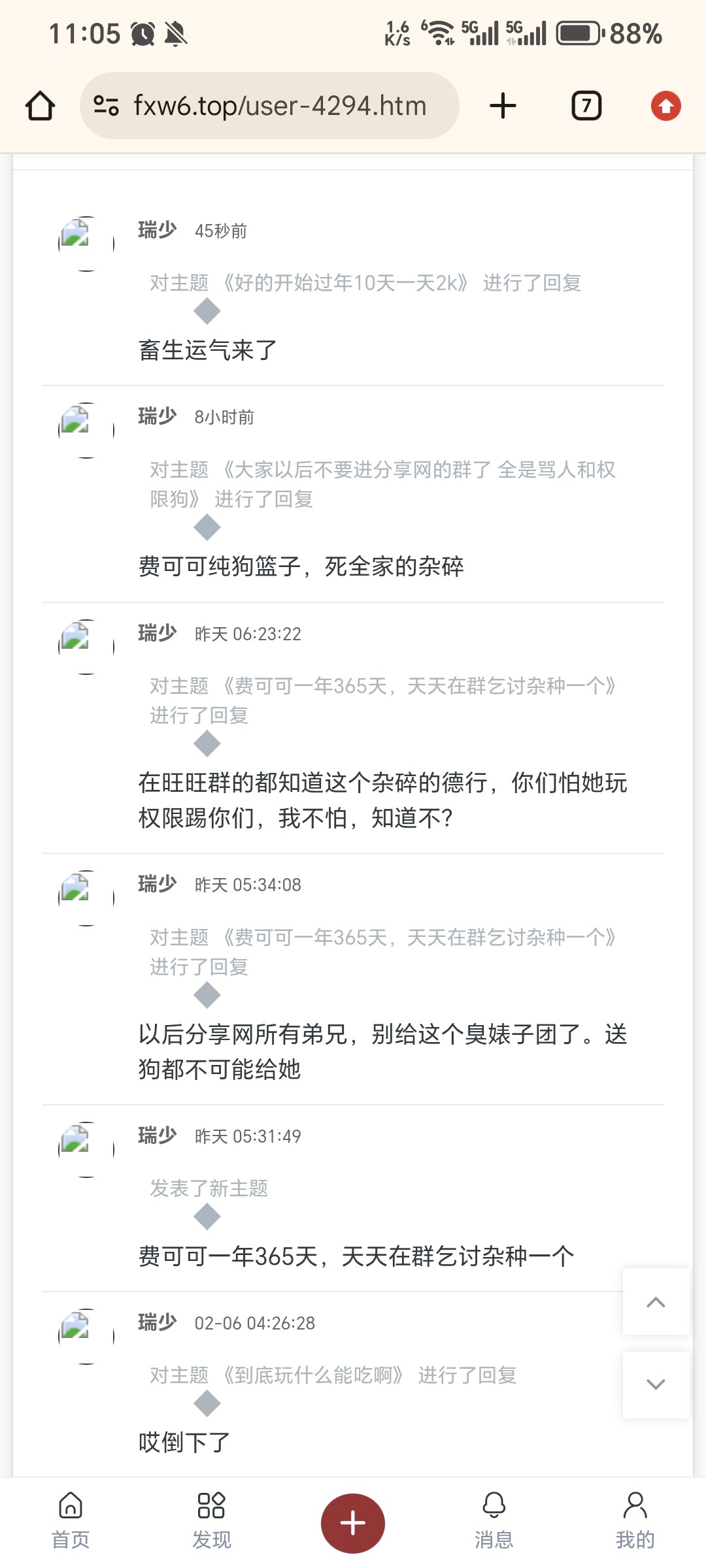Open the site permissions icon in address bar
The width and height of the screenshot is (706, 1568).
coord(105,105)
